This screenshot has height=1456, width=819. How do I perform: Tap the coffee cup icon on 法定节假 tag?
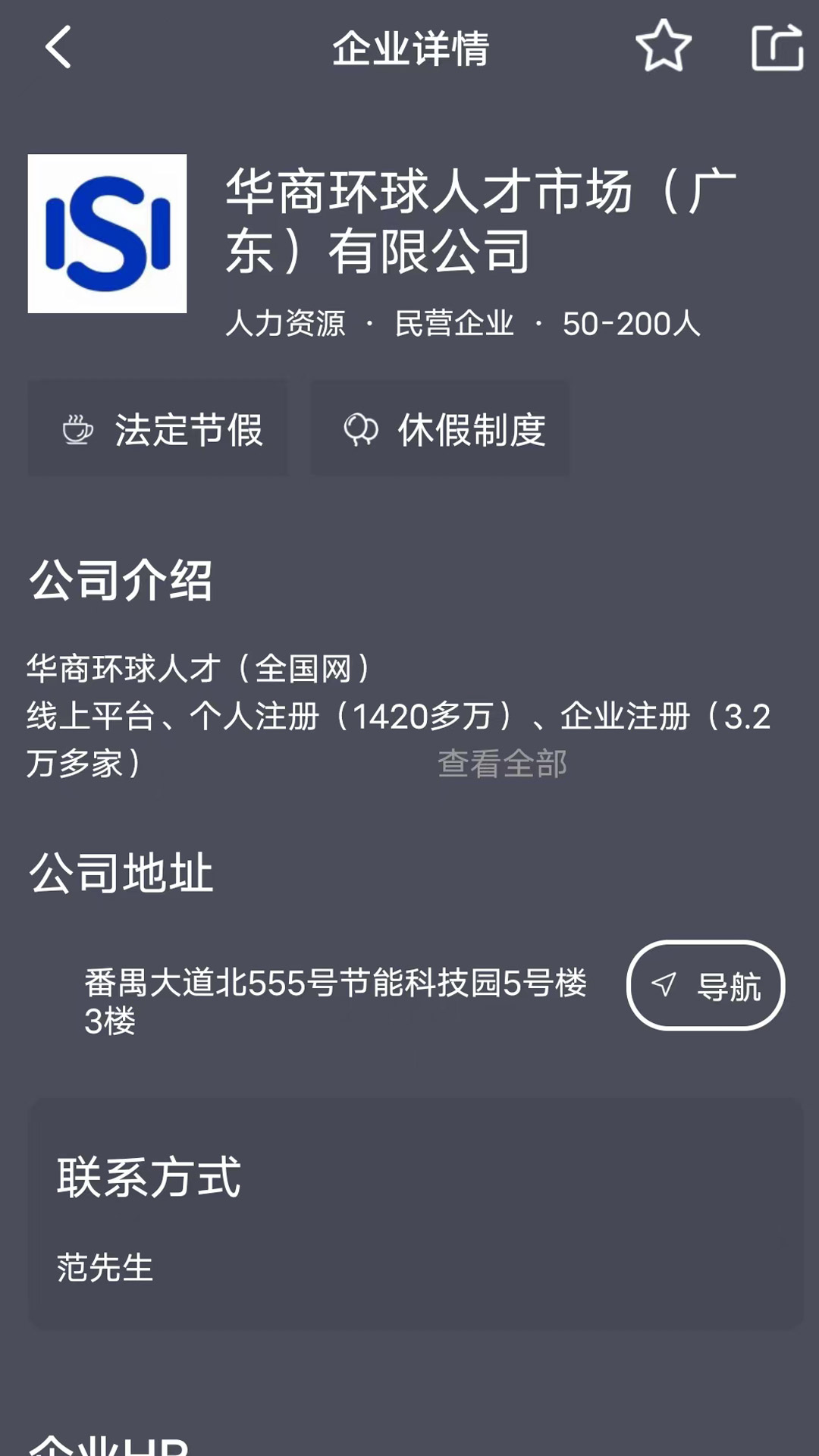click(x=77, y=431)
